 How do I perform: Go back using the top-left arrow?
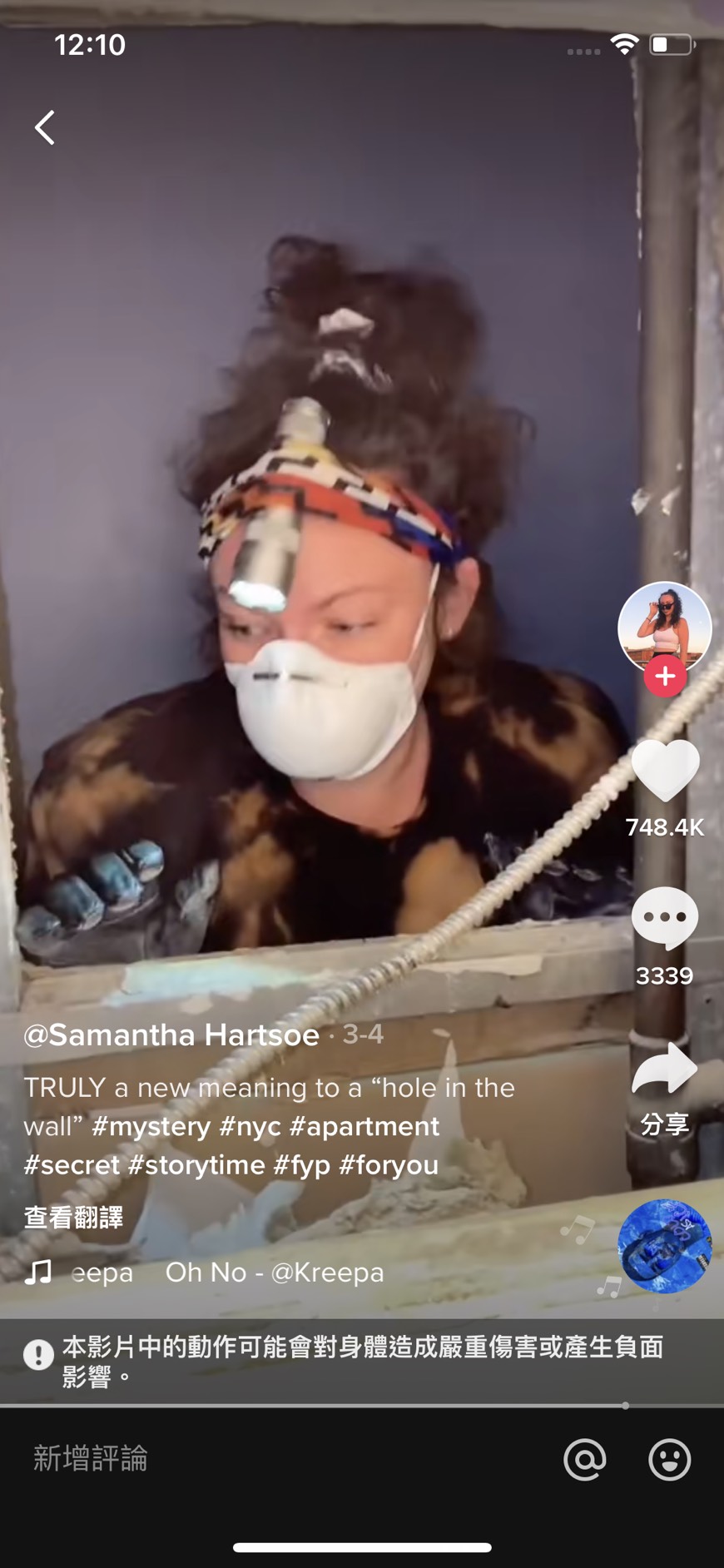point(45,127)
